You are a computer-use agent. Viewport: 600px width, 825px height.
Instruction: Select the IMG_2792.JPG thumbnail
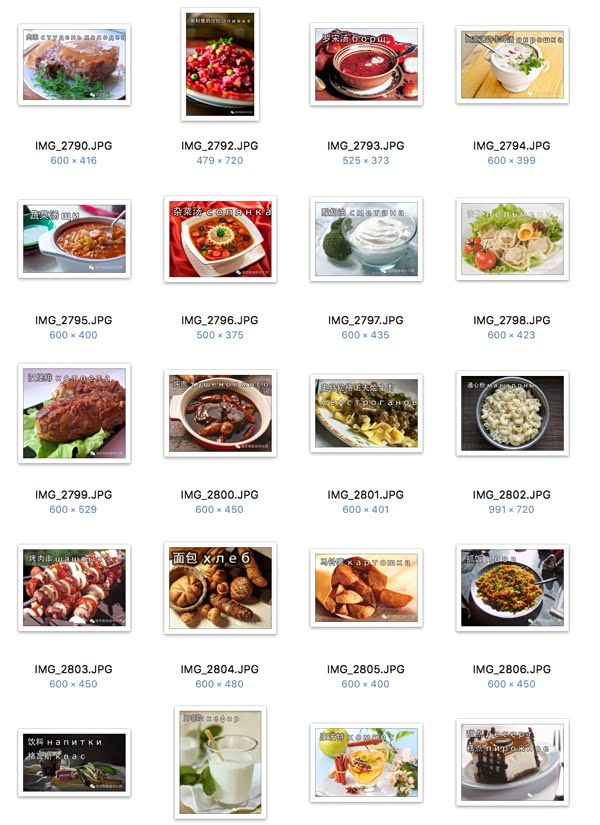(x=220, y=65)
